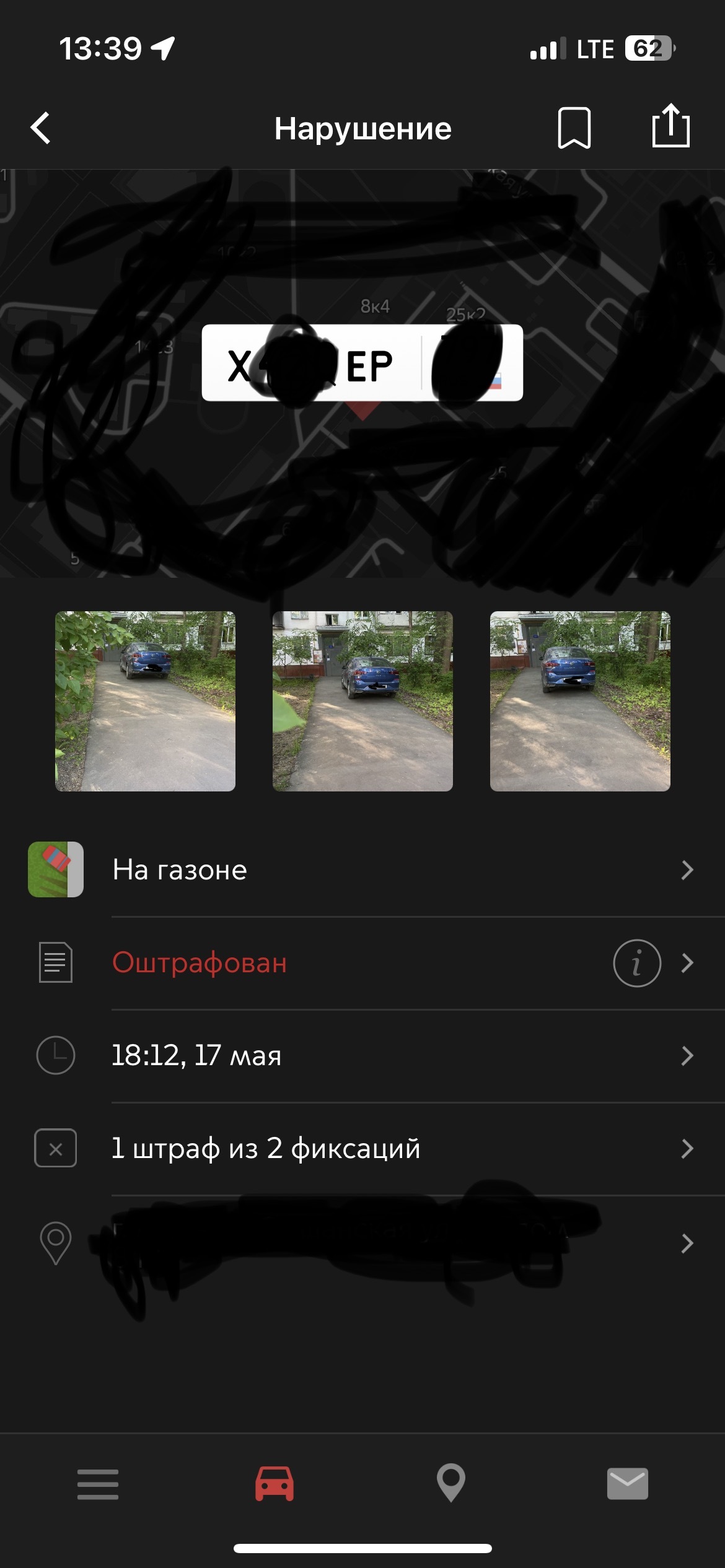Open the third violation photo

580,701
